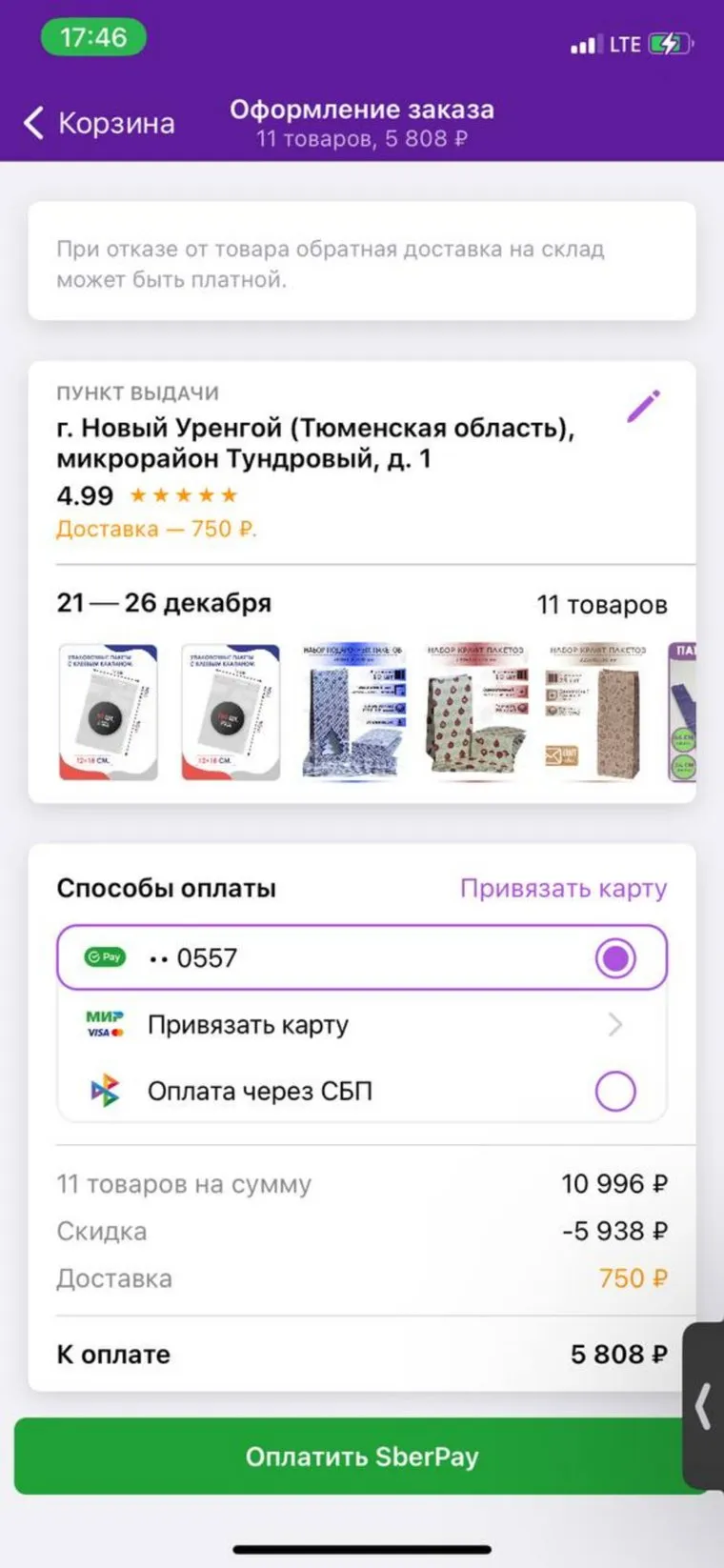Tap the Привязать карту link beside Способы оплаты
The height and width of the screenshot is (1568, 724).
[563, 888]
